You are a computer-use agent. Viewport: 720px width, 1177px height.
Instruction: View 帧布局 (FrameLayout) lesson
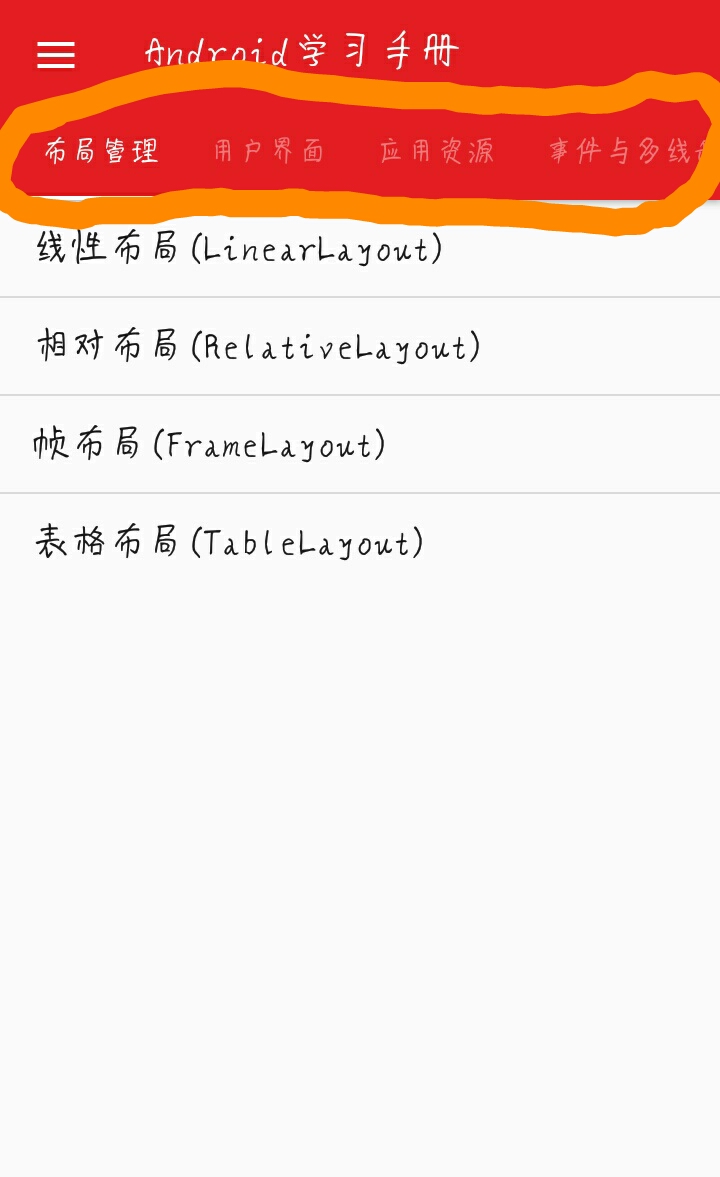pos(210,444)
